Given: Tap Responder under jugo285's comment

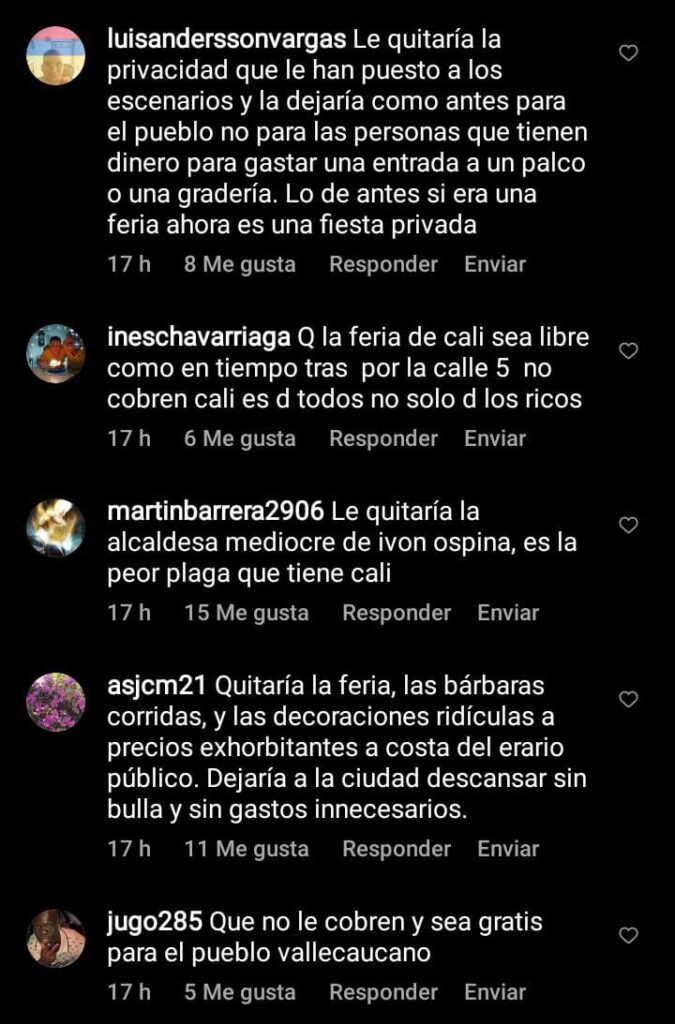Looking at the screenshot, I should click(x=383, y=993).
